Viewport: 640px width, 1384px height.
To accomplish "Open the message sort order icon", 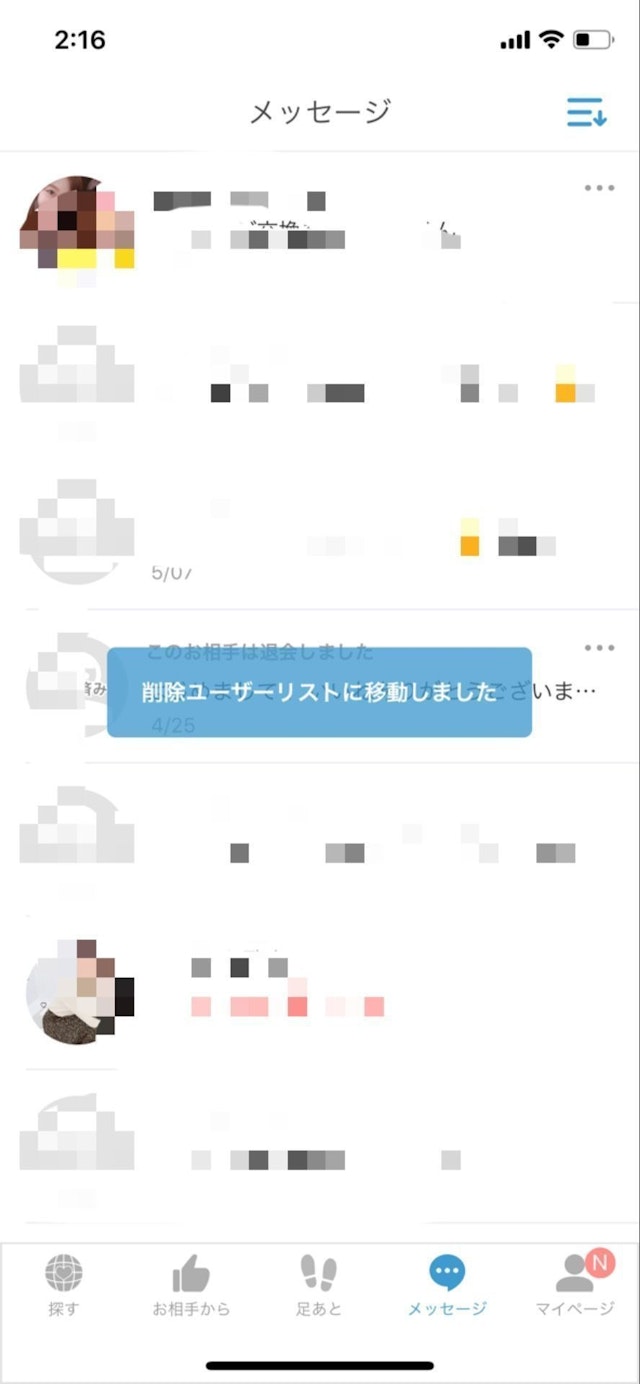I will (x=586, y=113).
